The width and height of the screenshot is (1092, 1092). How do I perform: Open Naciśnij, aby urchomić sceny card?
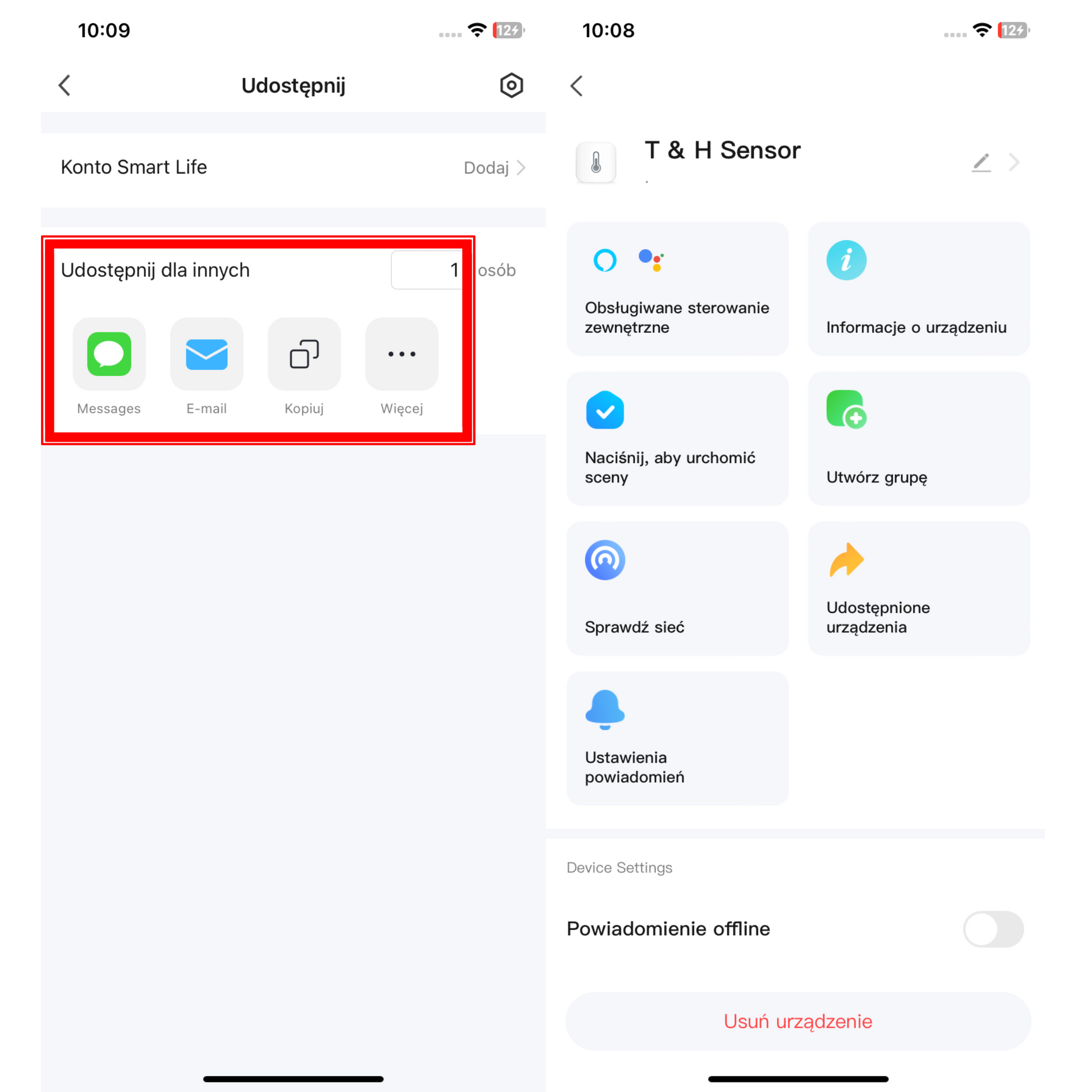click(677, 439)
